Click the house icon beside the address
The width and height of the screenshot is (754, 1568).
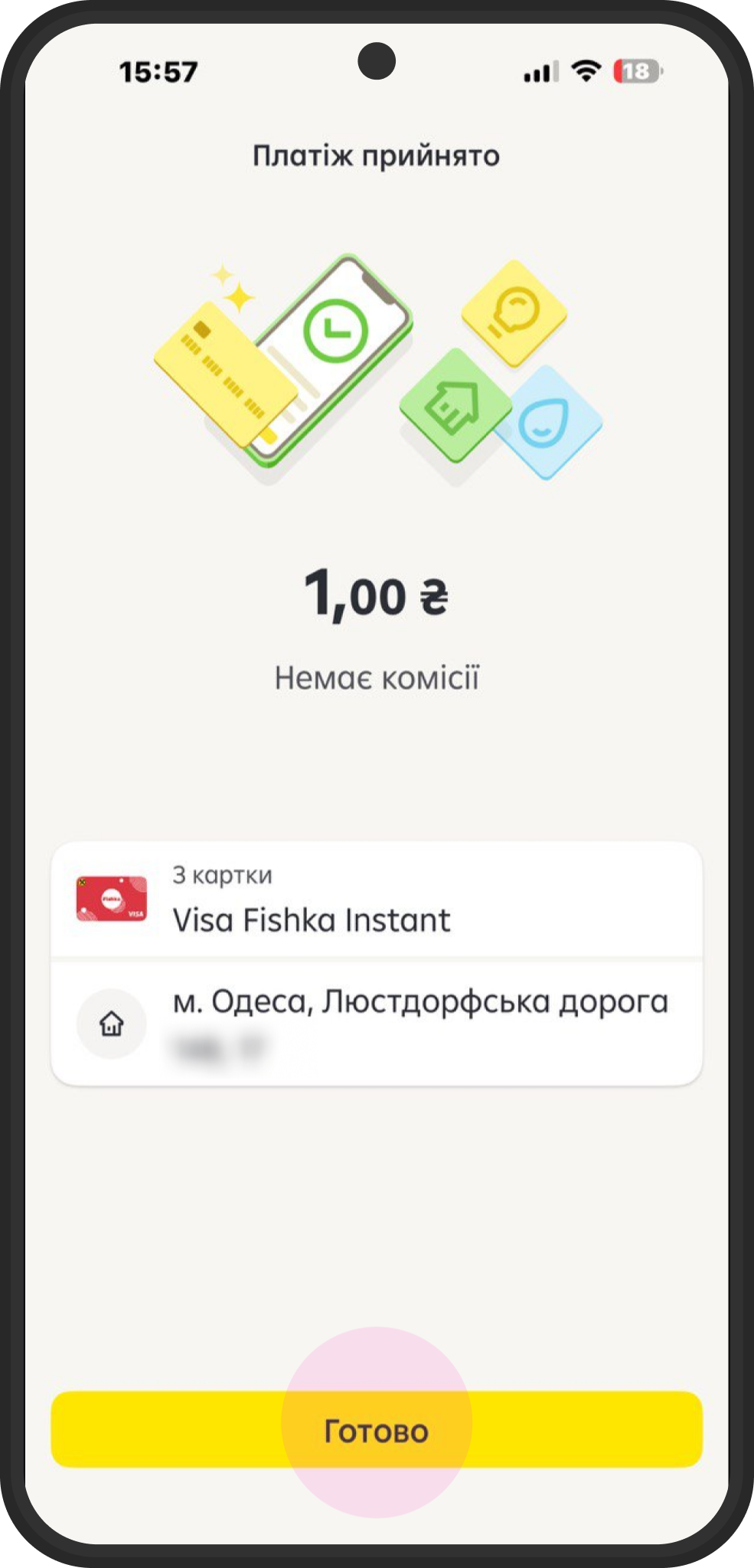click(x=111, y=1024)
